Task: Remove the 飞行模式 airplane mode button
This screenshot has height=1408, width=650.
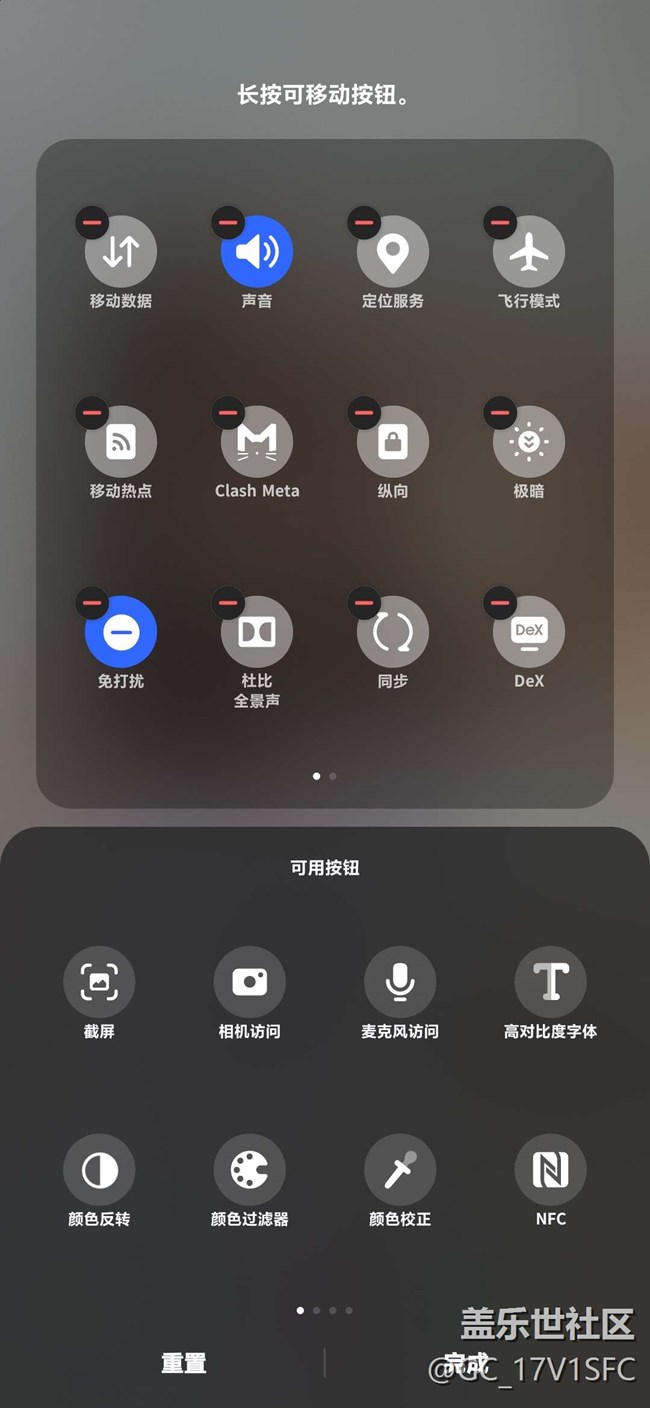Action: click(501, 221)
